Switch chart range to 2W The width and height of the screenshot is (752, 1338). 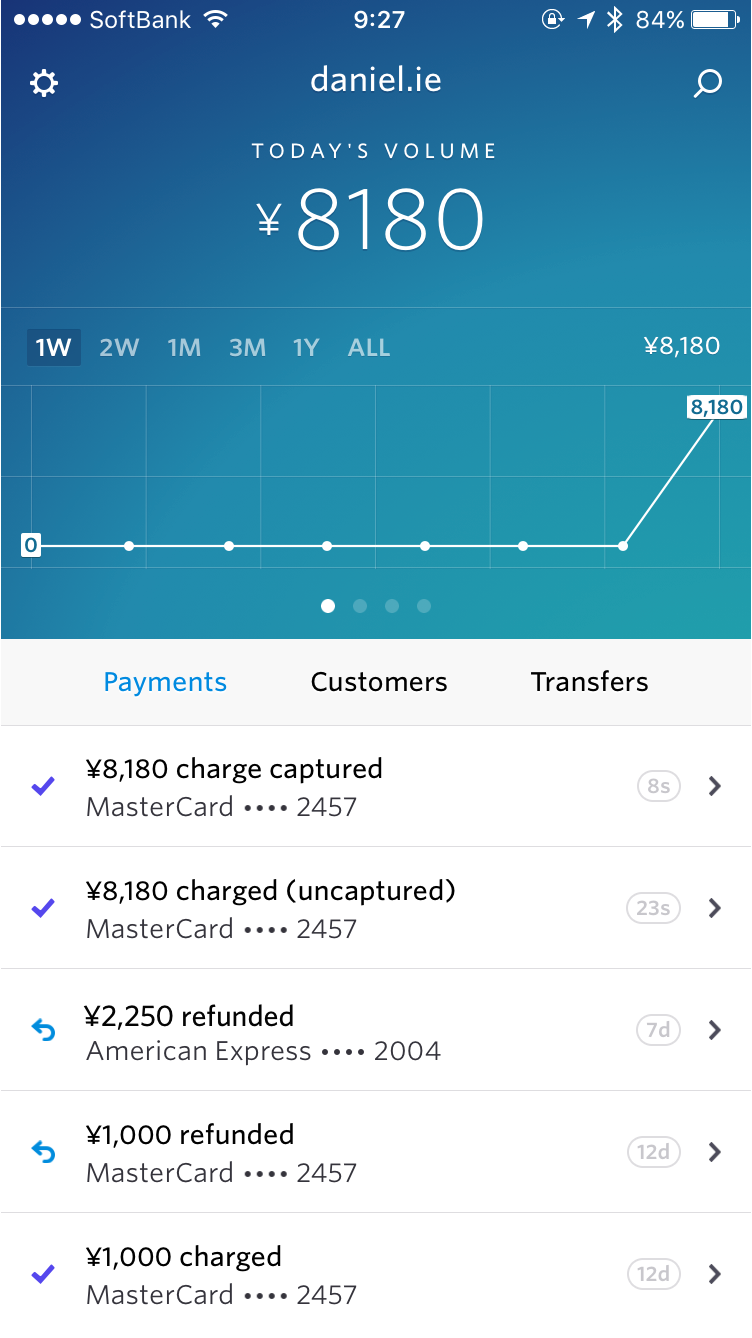[119, 348]
